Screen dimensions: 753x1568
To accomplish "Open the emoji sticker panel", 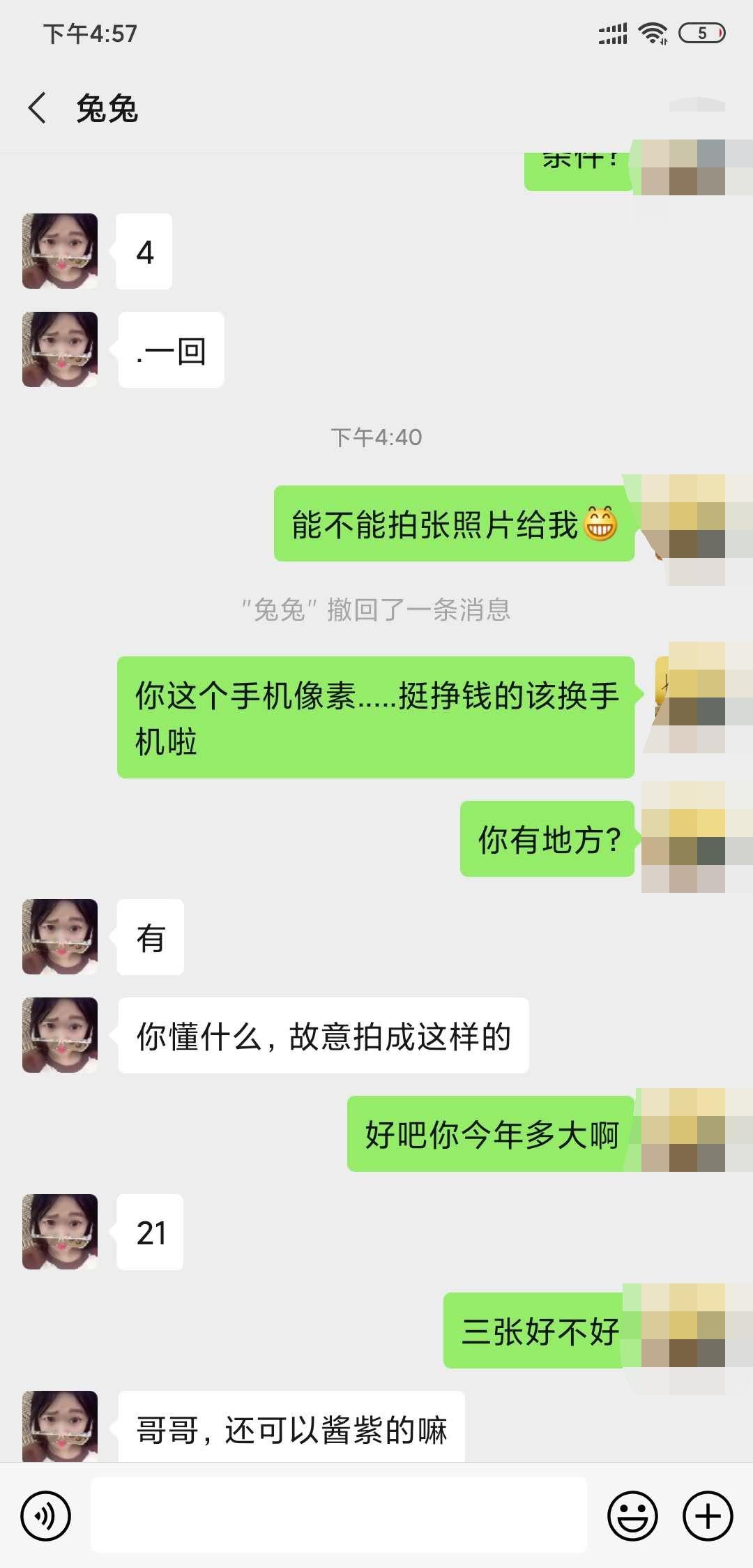I will (632, 1516).
